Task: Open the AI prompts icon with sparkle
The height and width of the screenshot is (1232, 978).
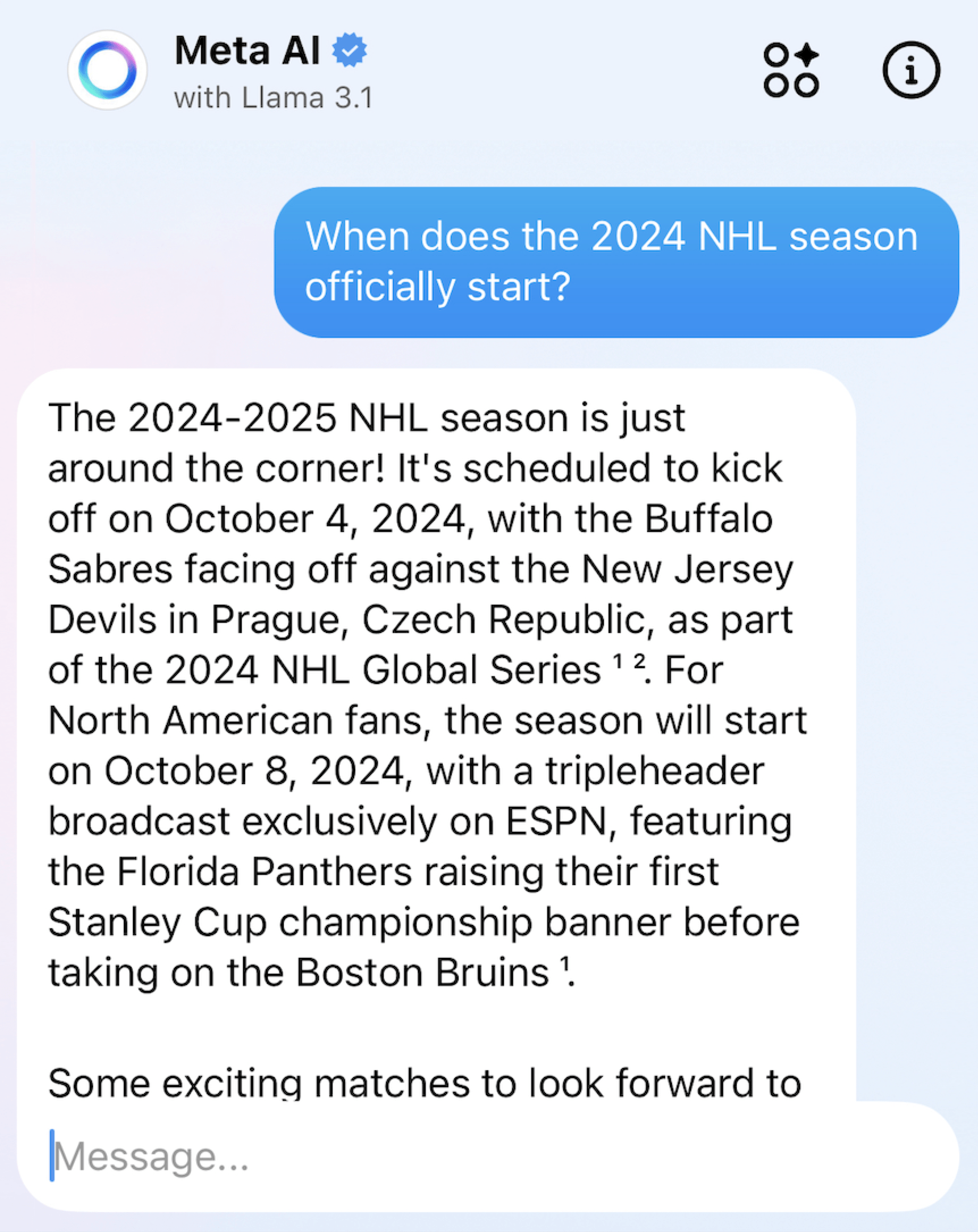Action: point(791,70)
